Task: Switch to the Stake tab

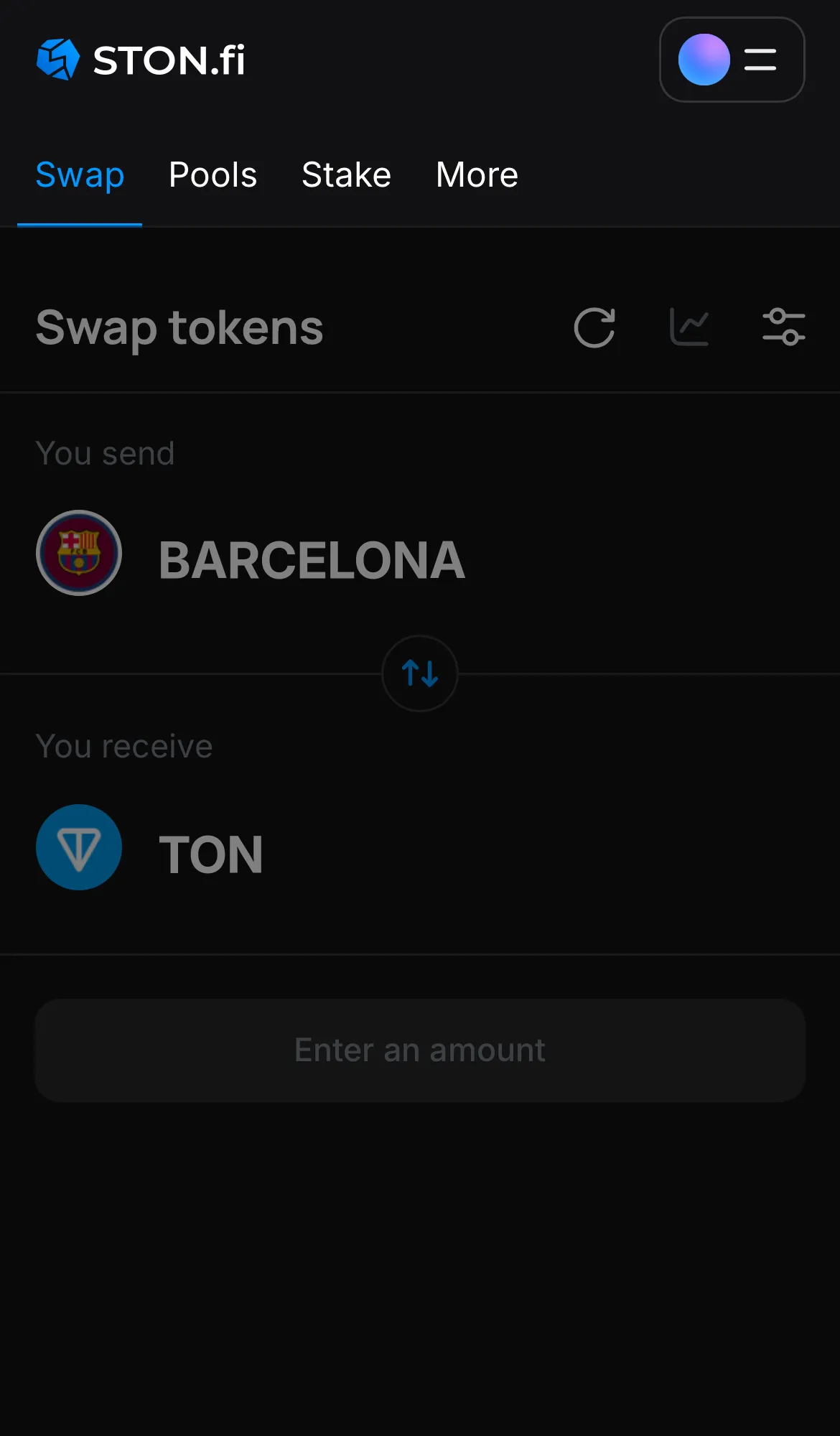Action: click(x=346, y=174)
